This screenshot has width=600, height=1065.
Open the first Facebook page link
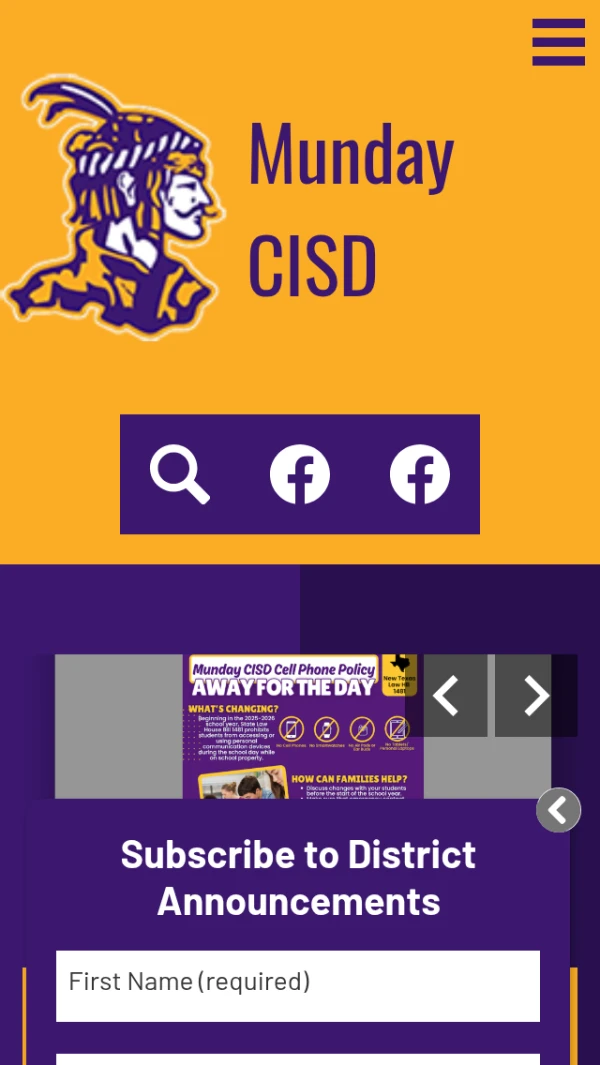(300, 474)
